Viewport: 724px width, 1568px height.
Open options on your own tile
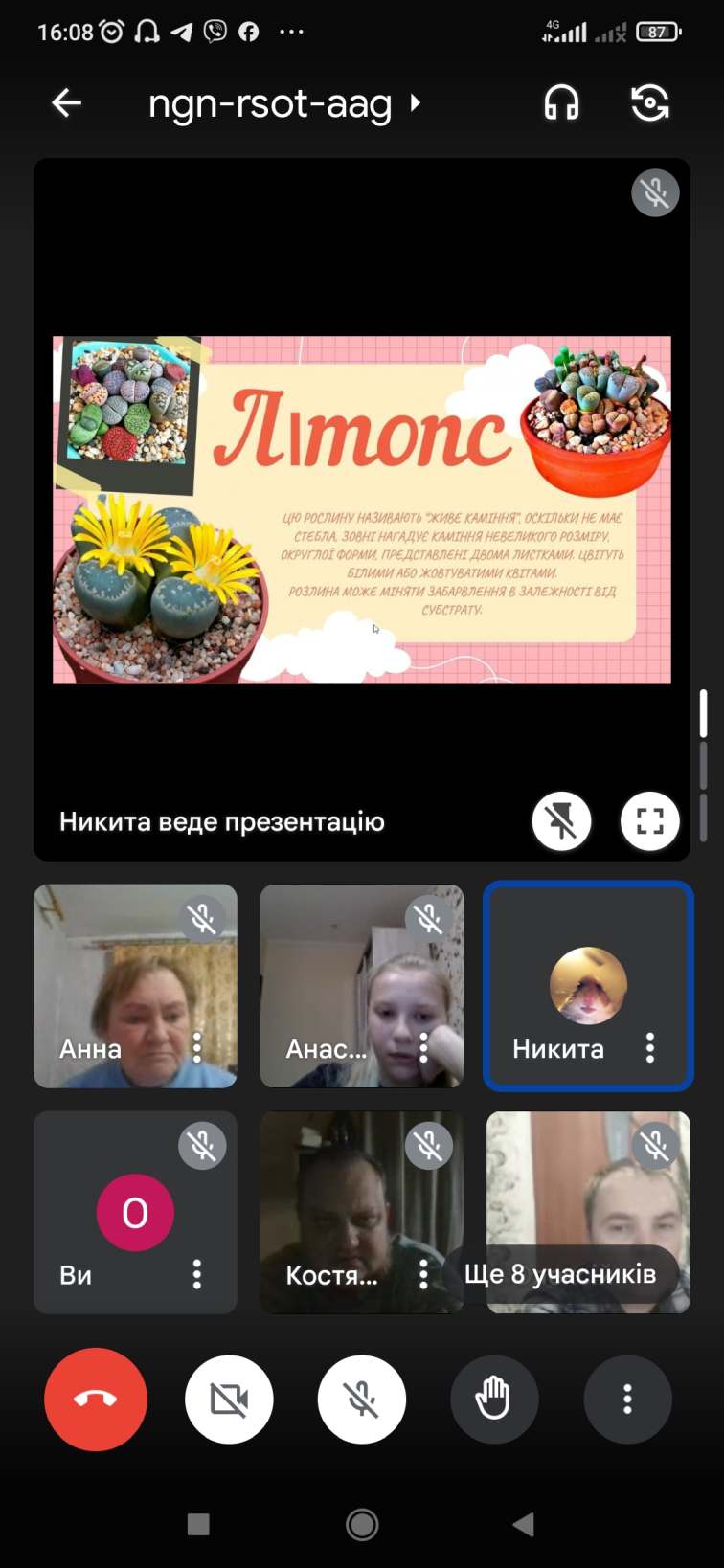point(197,1274)
